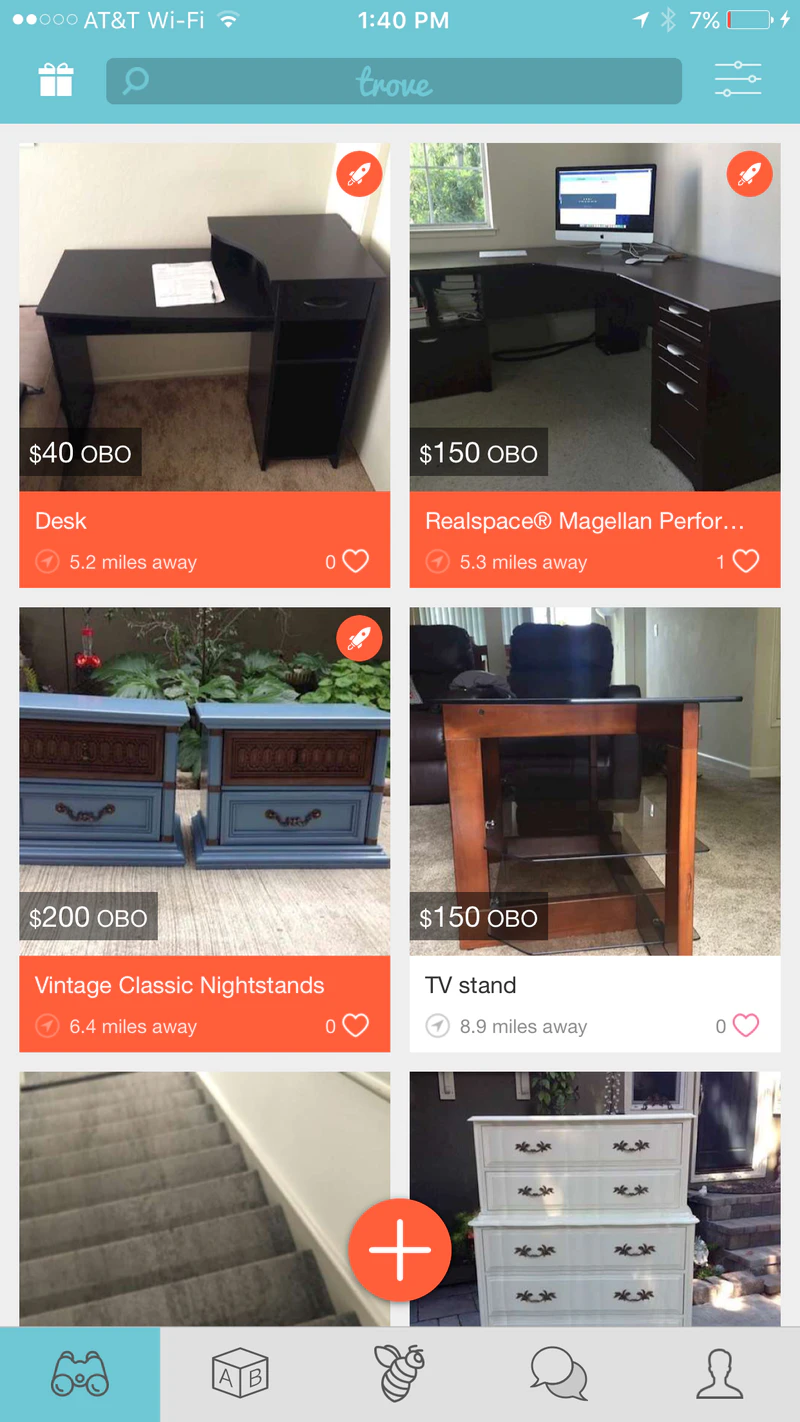Open the bee icon tab
The image size is (800, 1422).
click(x=399, y=1374)
